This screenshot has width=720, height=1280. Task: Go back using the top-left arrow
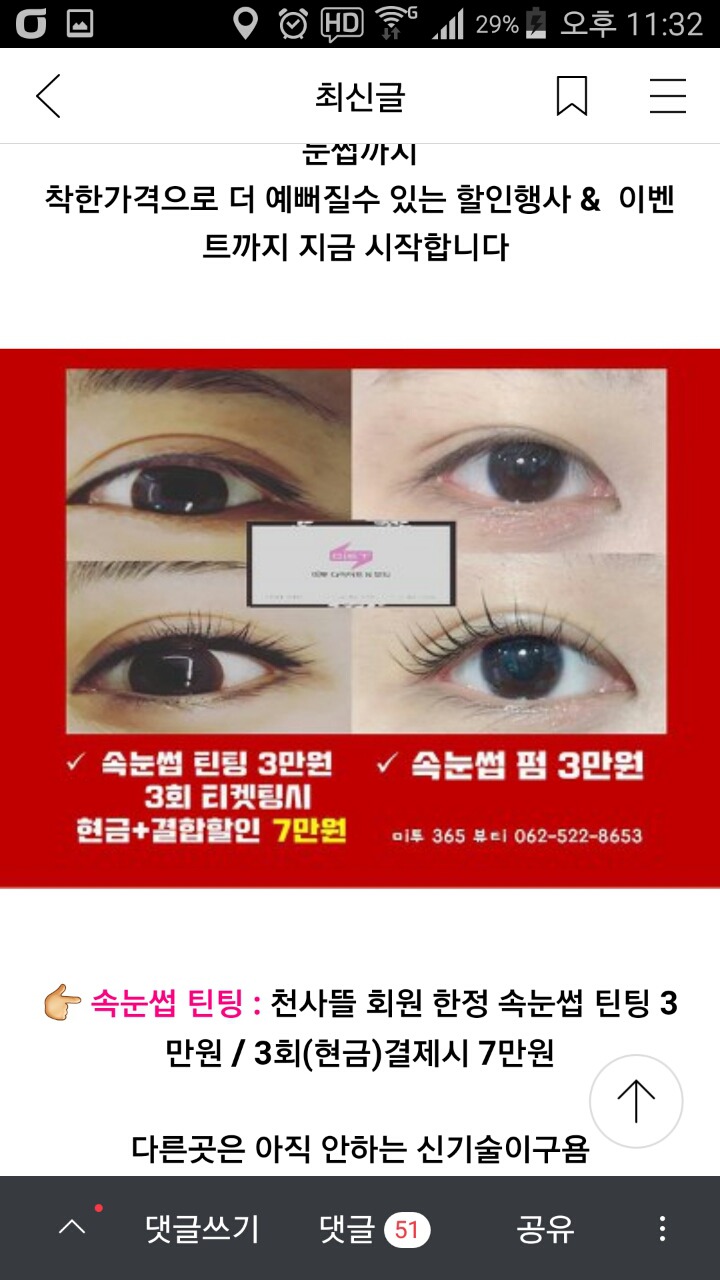tap(48, 97)
